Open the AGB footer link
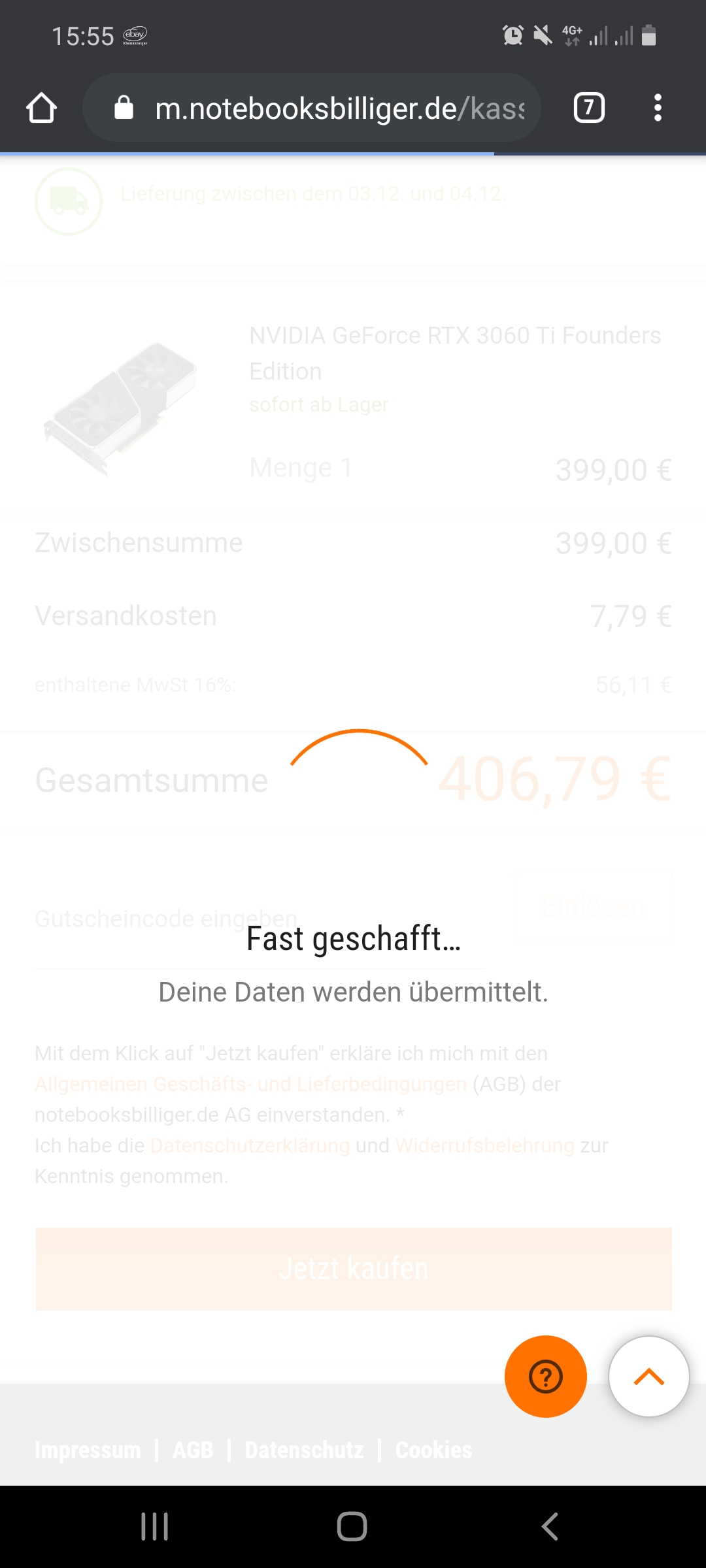 coord(193,1450)
